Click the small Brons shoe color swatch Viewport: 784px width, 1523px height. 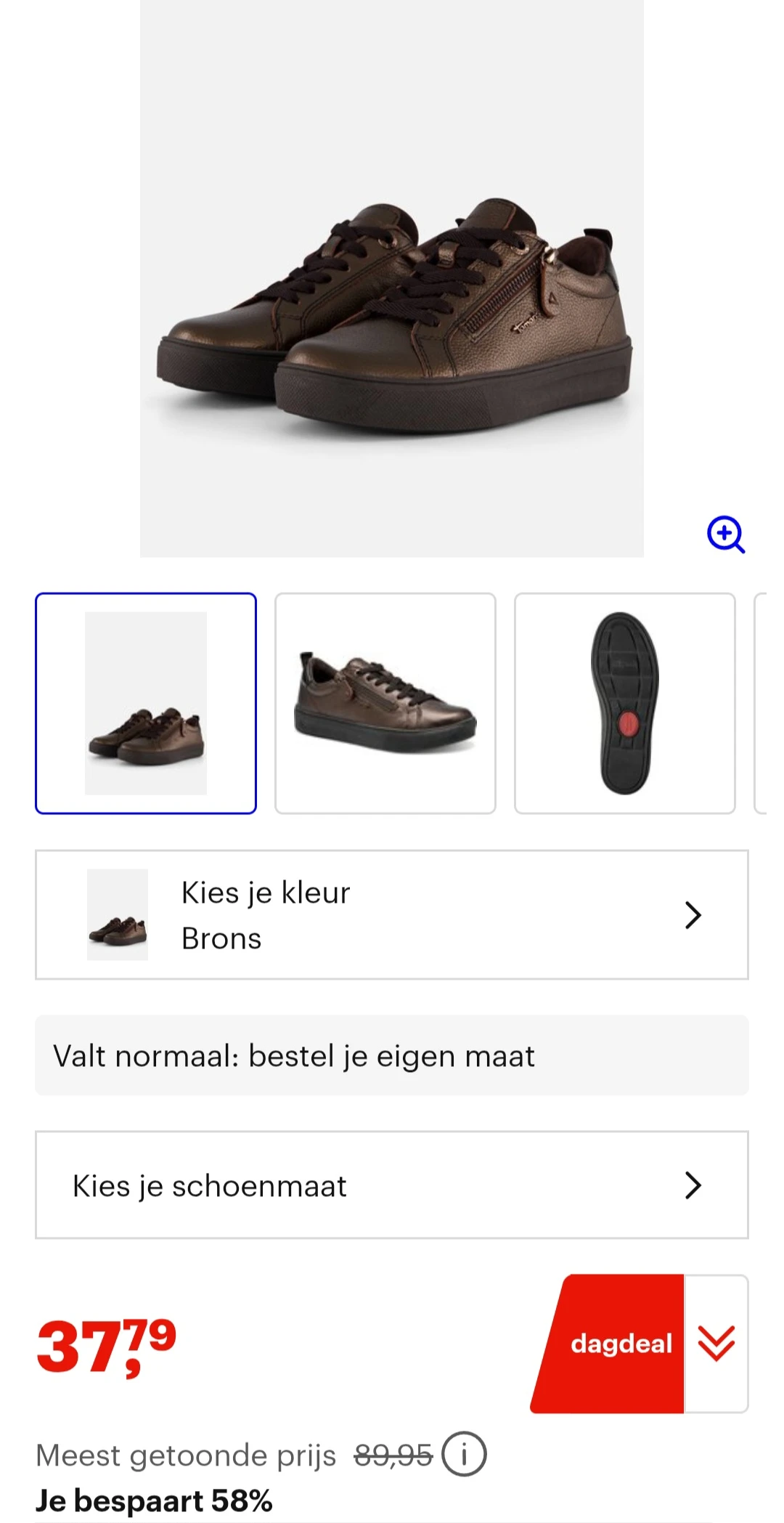click(x=118, y=914)
